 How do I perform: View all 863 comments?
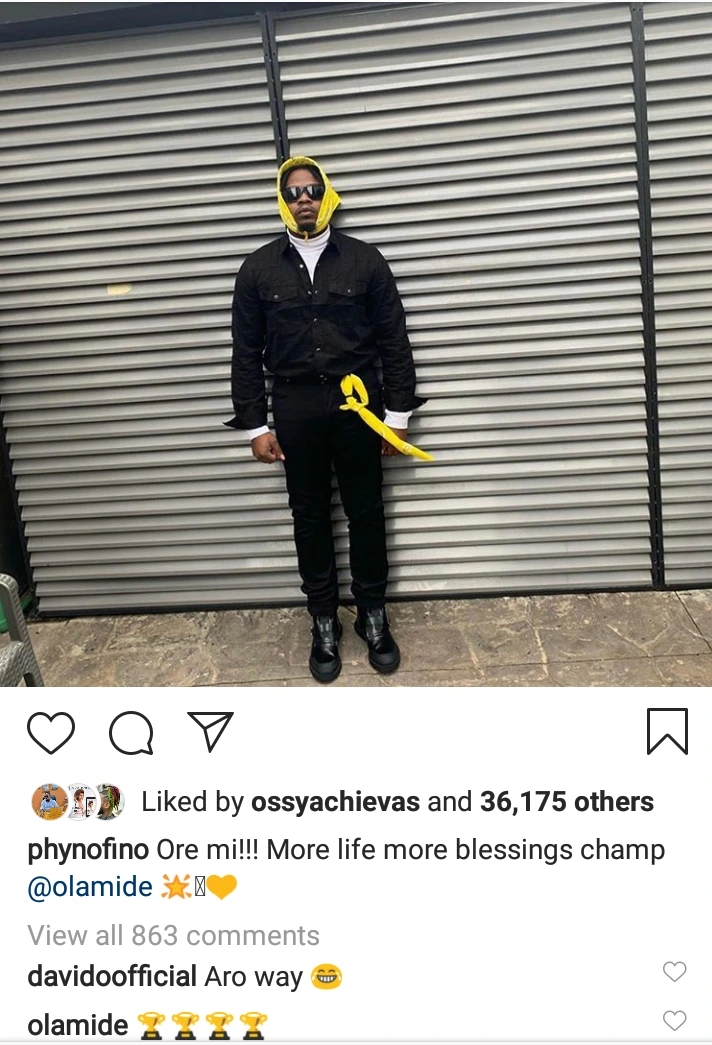coord(173,936)
